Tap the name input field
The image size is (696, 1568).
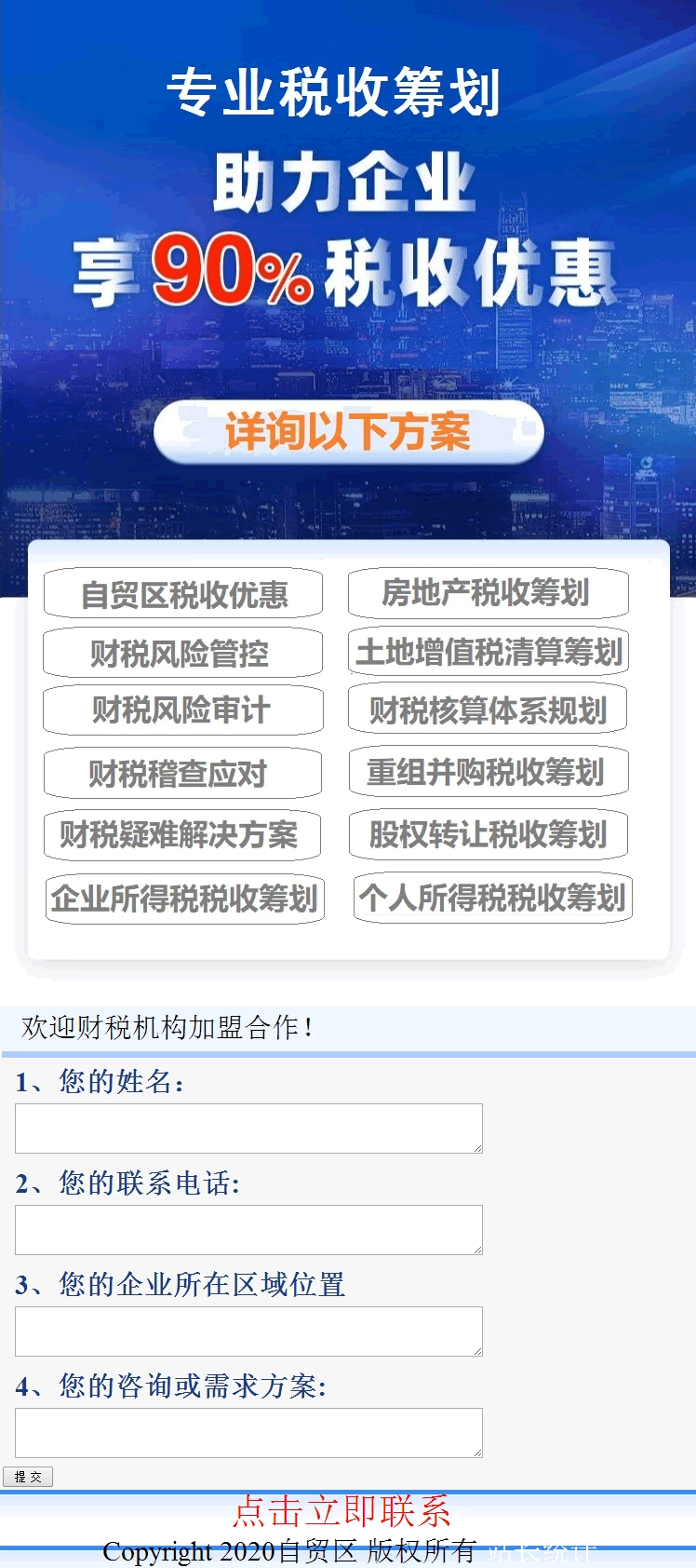(x=248, y=1129)
